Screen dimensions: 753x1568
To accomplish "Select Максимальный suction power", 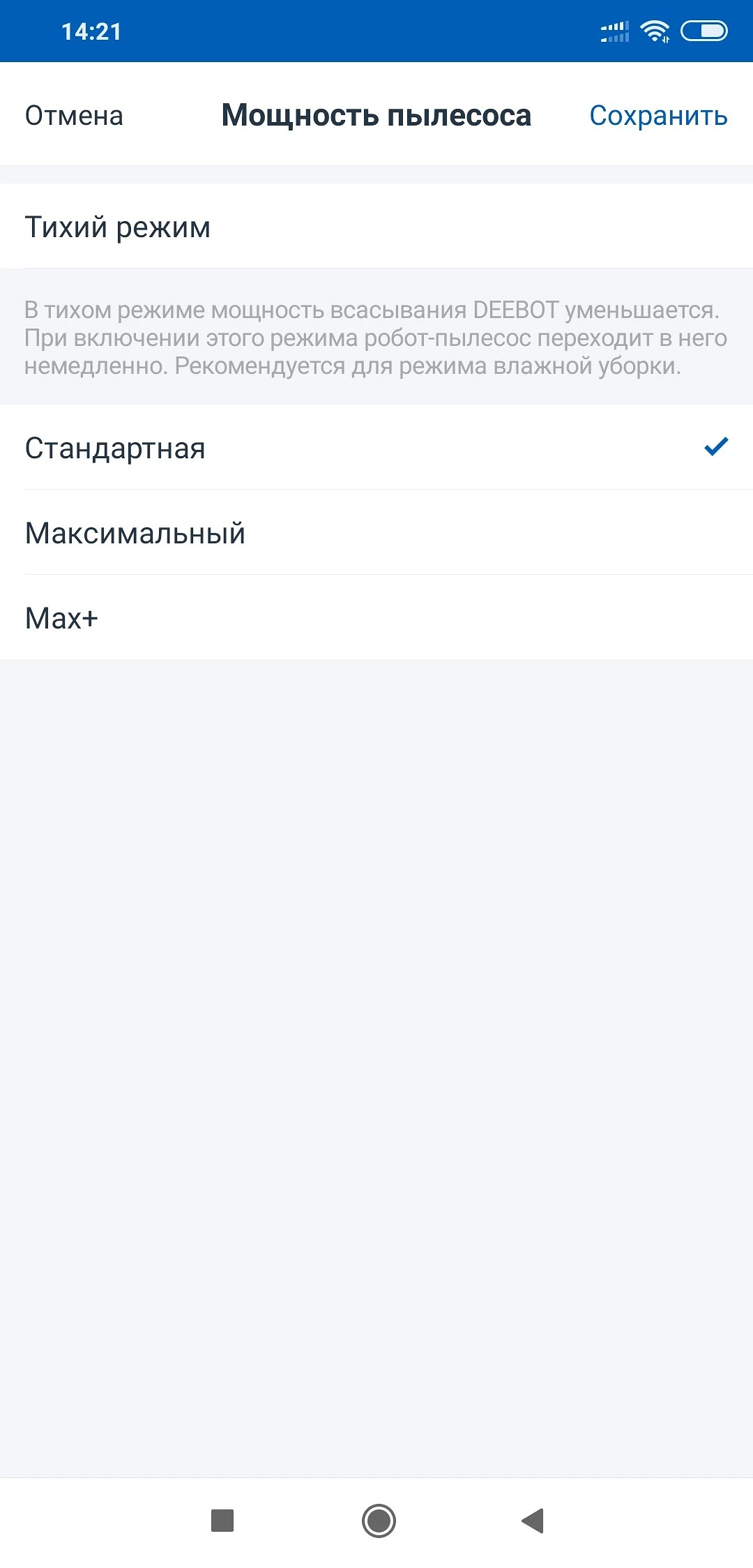I will pyautogui.click(x=376, y=533).
